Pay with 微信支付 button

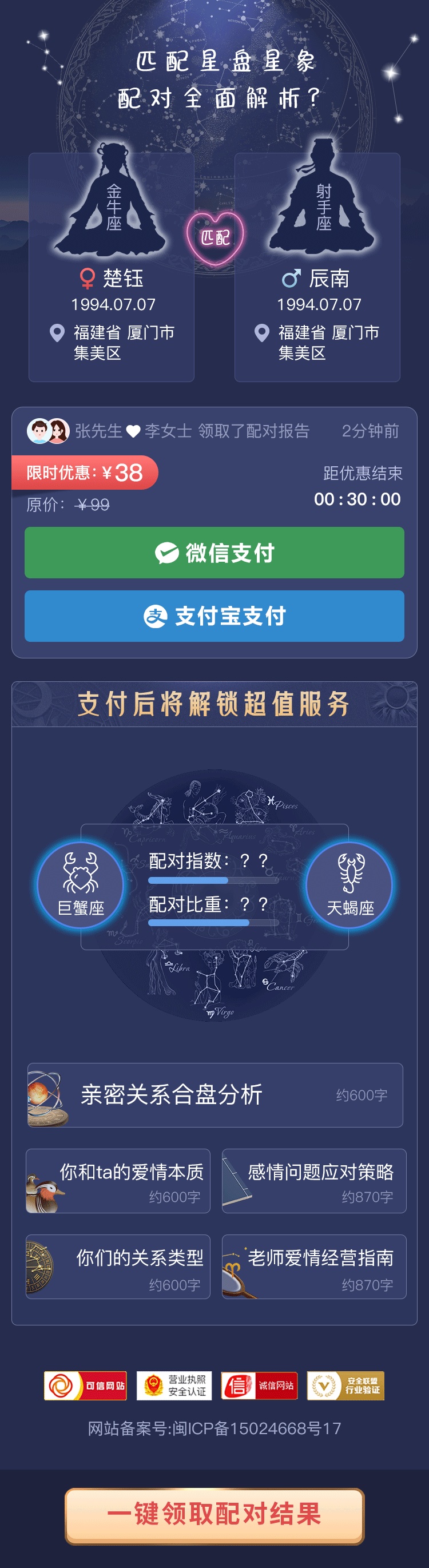point(214,553)
